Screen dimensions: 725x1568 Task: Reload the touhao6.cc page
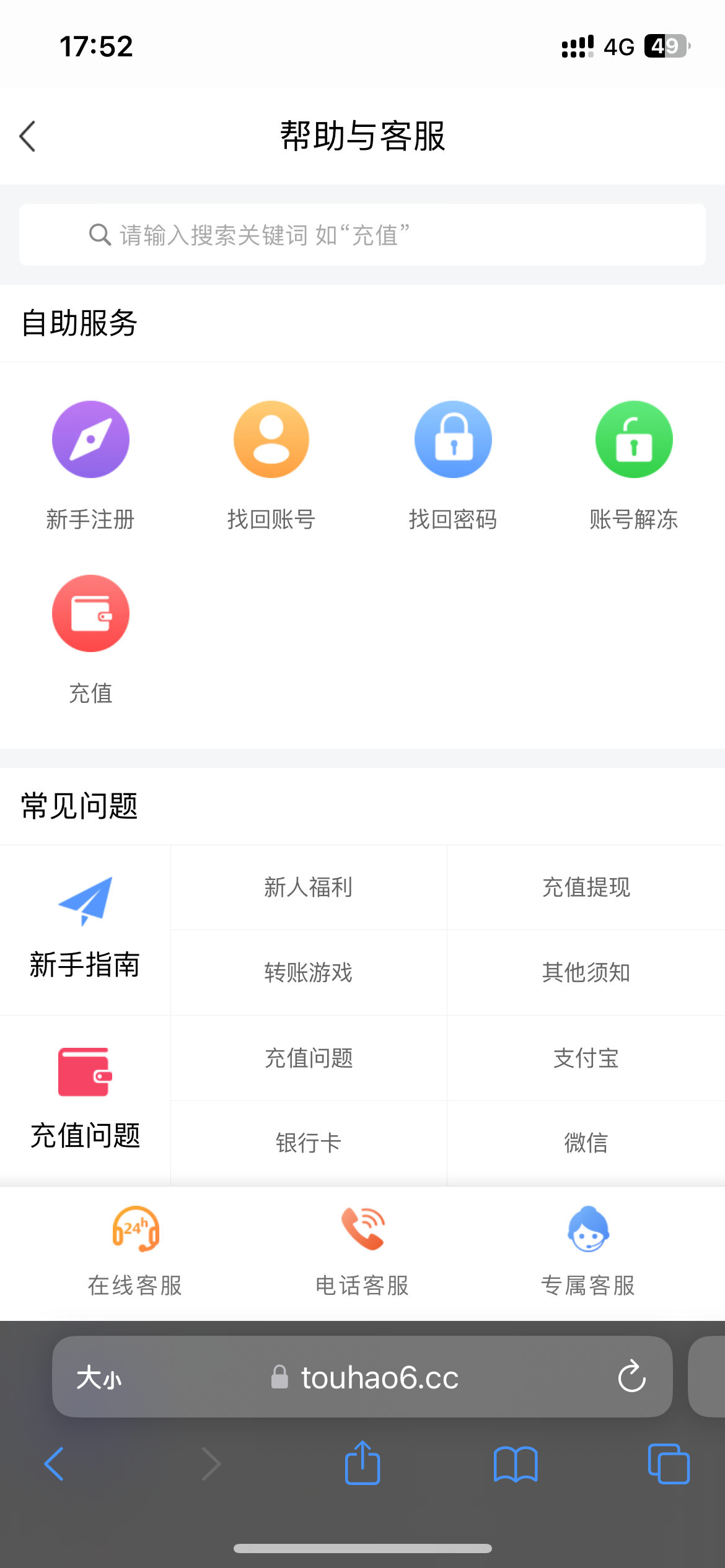coord(631,1377)
